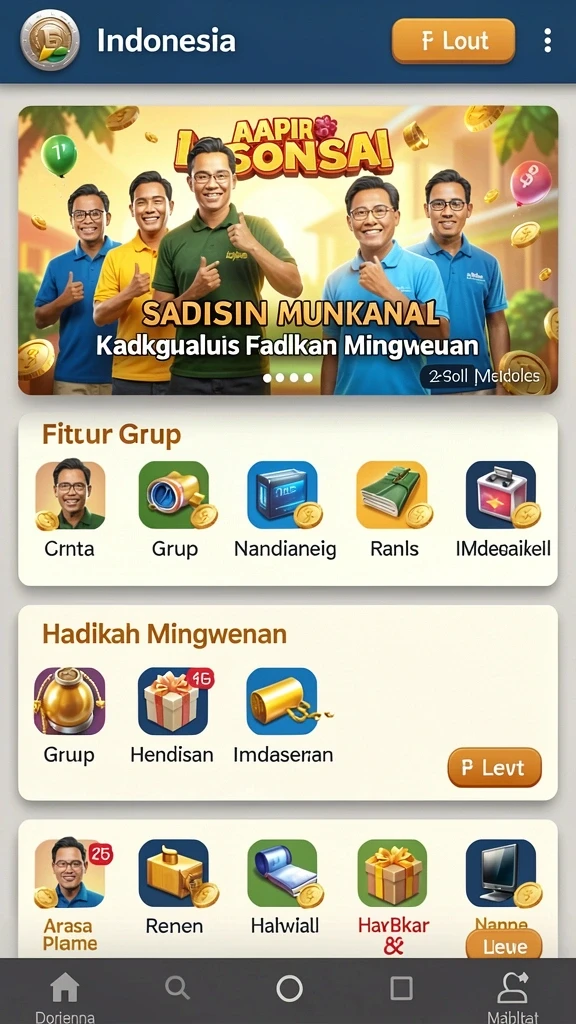Tap the Lieue button
Viewport: 576px width, 1024px height.
coord(504,945)
